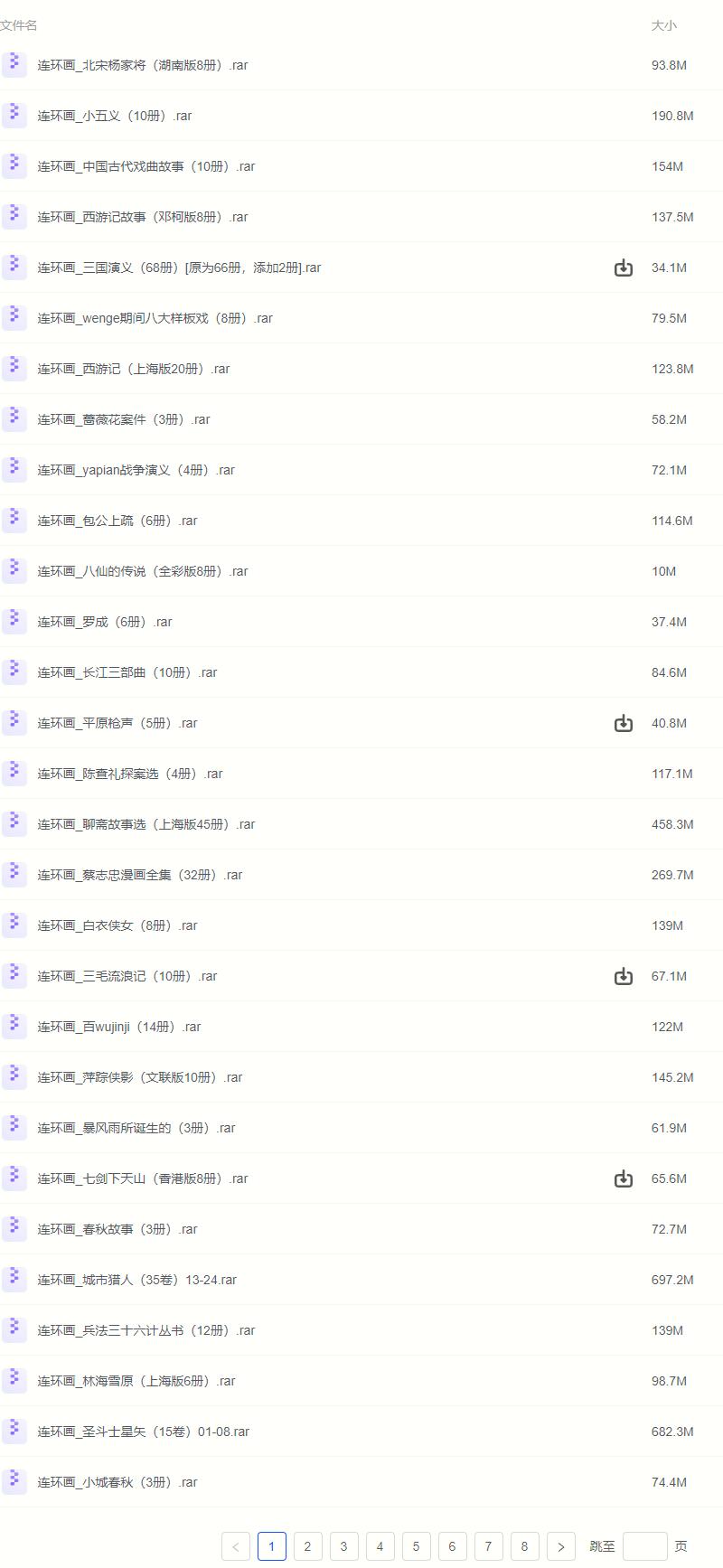Open 兵法三十六计丛书（12册）.rar
Screen dimensions: 723x1568
[x=146, y=1330]
